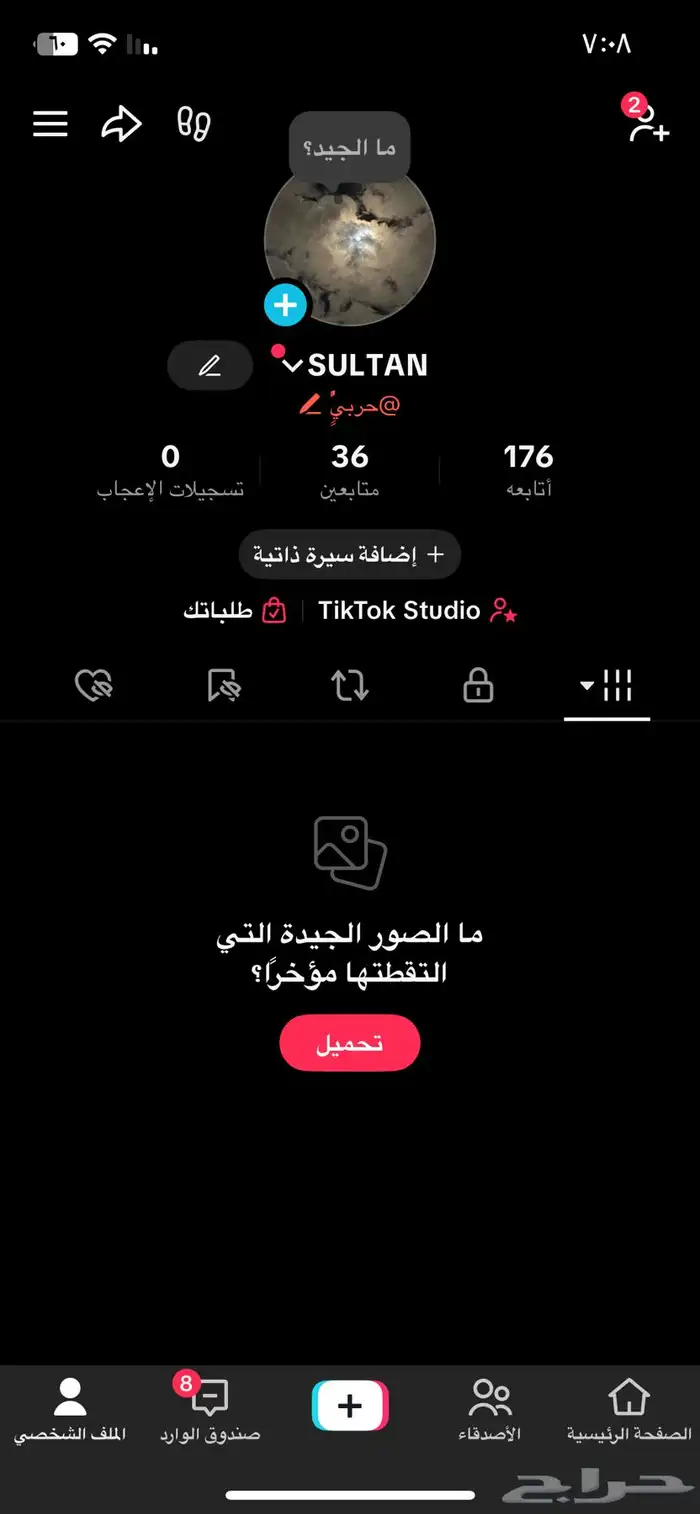Tap the blue plus on profile photo

click(x=285, y=304)
